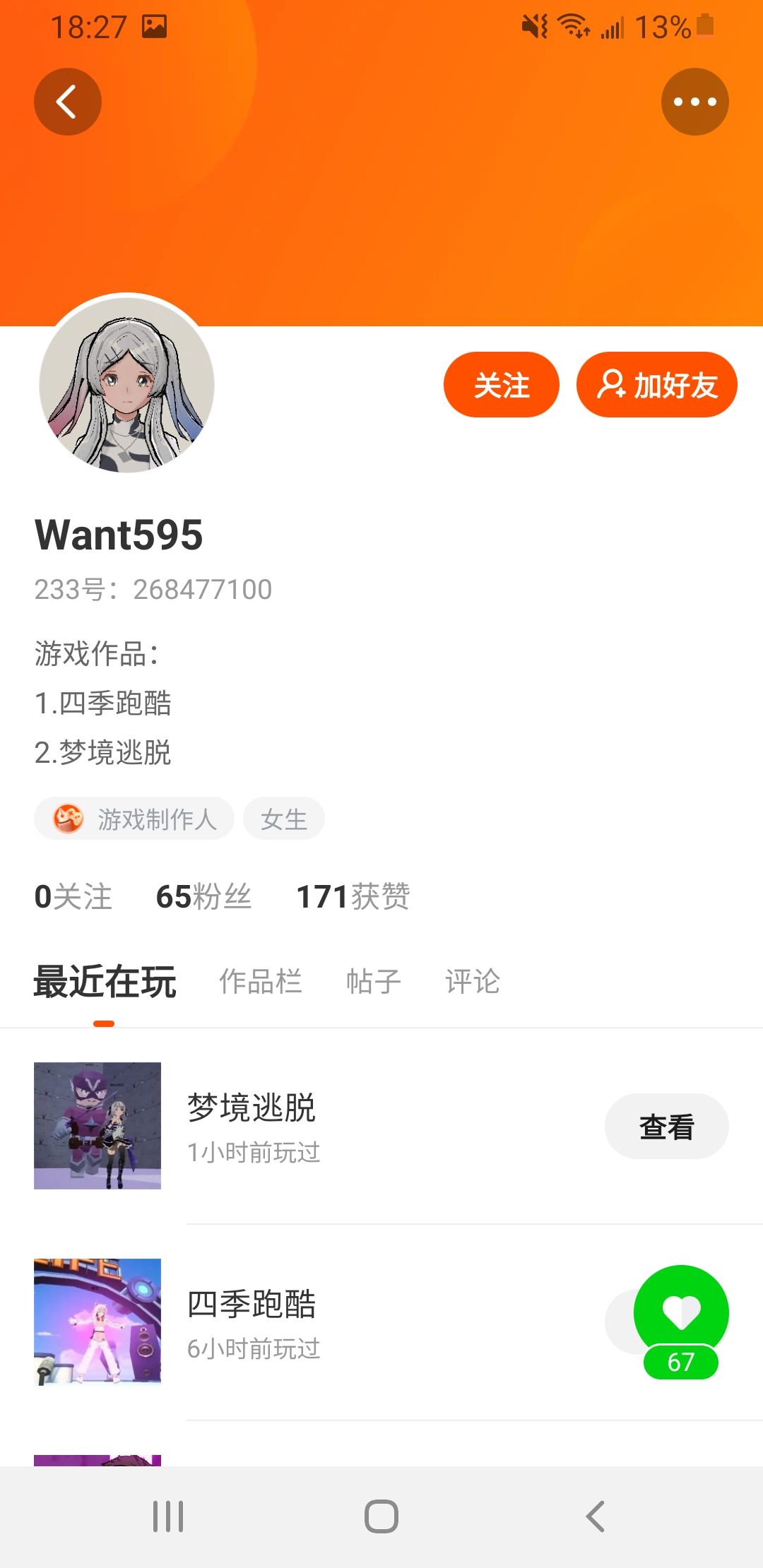
Task: Open system recent apps
Action: pos(168,1516)
